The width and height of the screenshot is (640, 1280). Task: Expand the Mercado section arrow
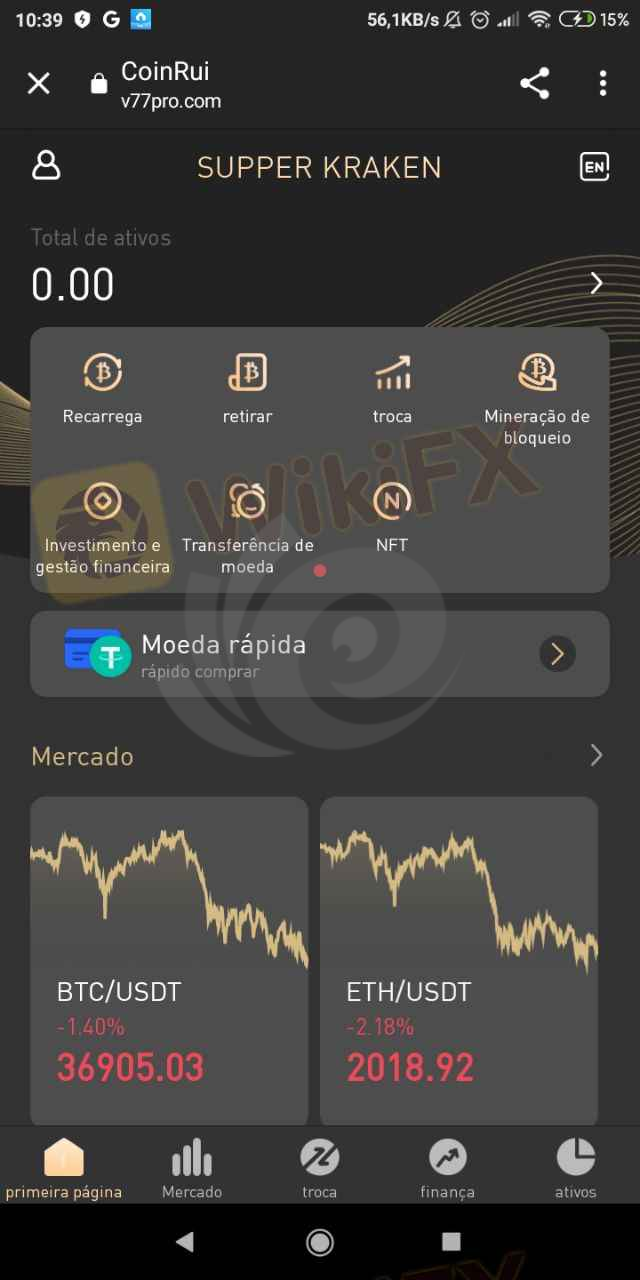point(596,755)
